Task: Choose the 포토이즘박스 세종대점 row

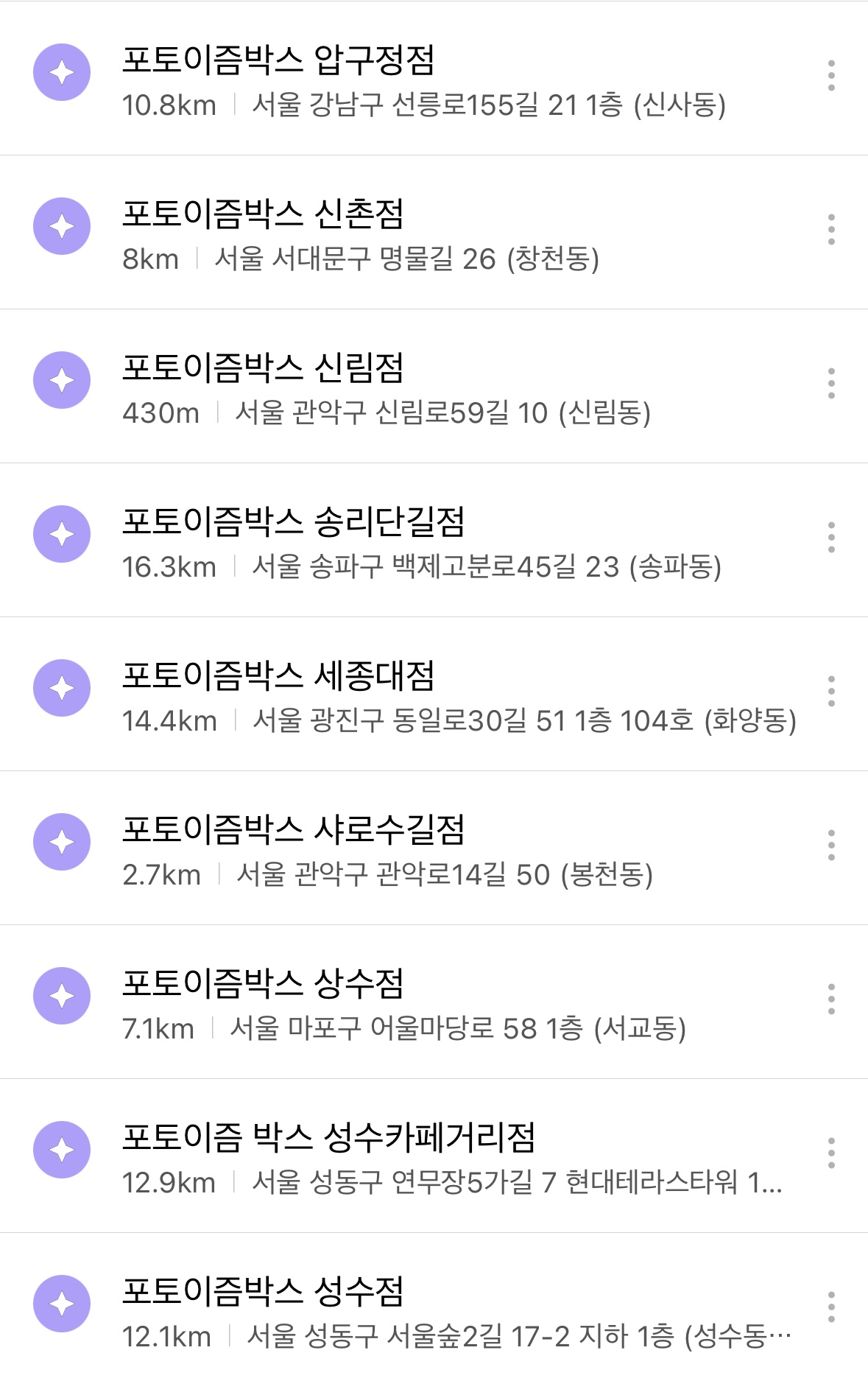Action: pyautogui.click(x=278, y=676)
